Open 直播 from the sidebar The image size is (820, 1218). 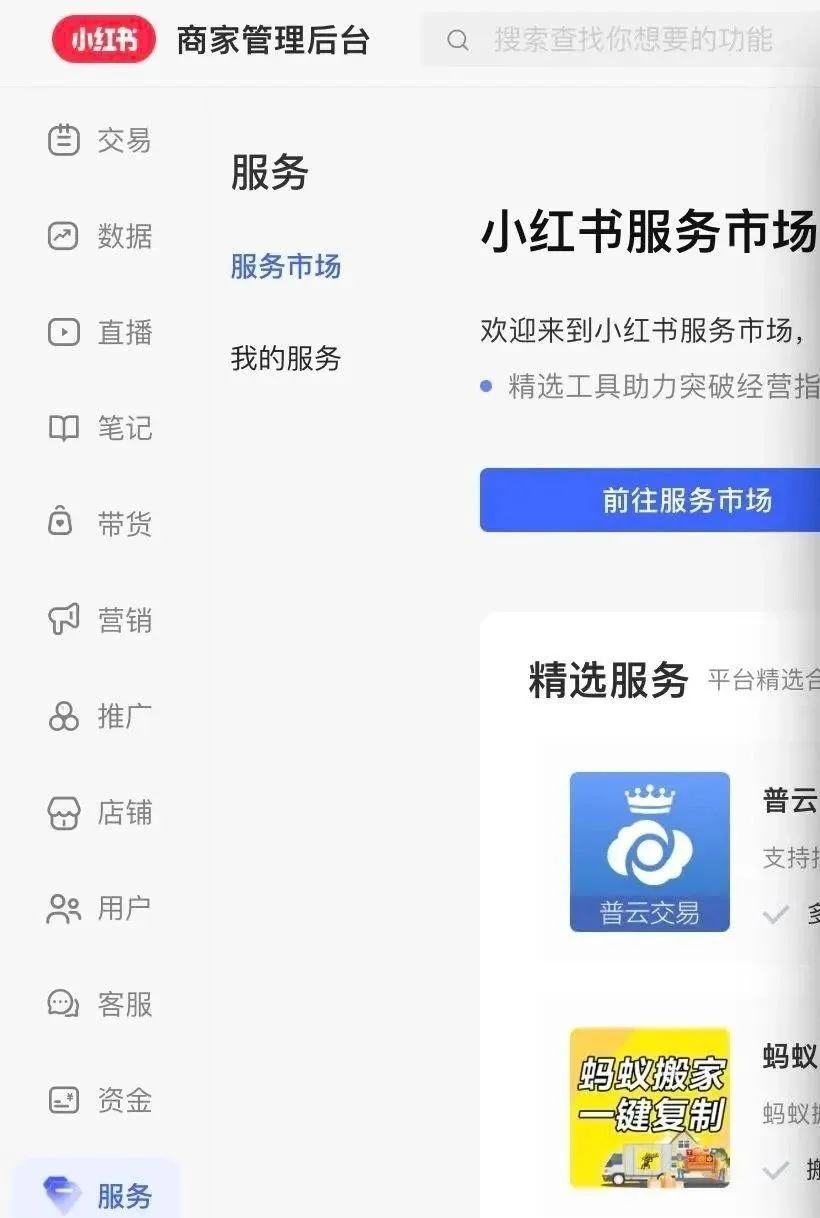(x=100, y=332)
